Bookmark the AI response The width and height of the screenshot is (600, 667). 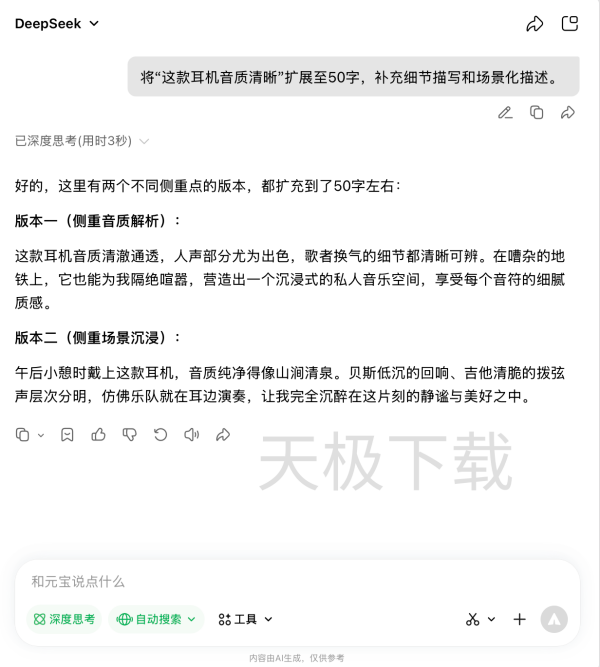coord(67,434)
